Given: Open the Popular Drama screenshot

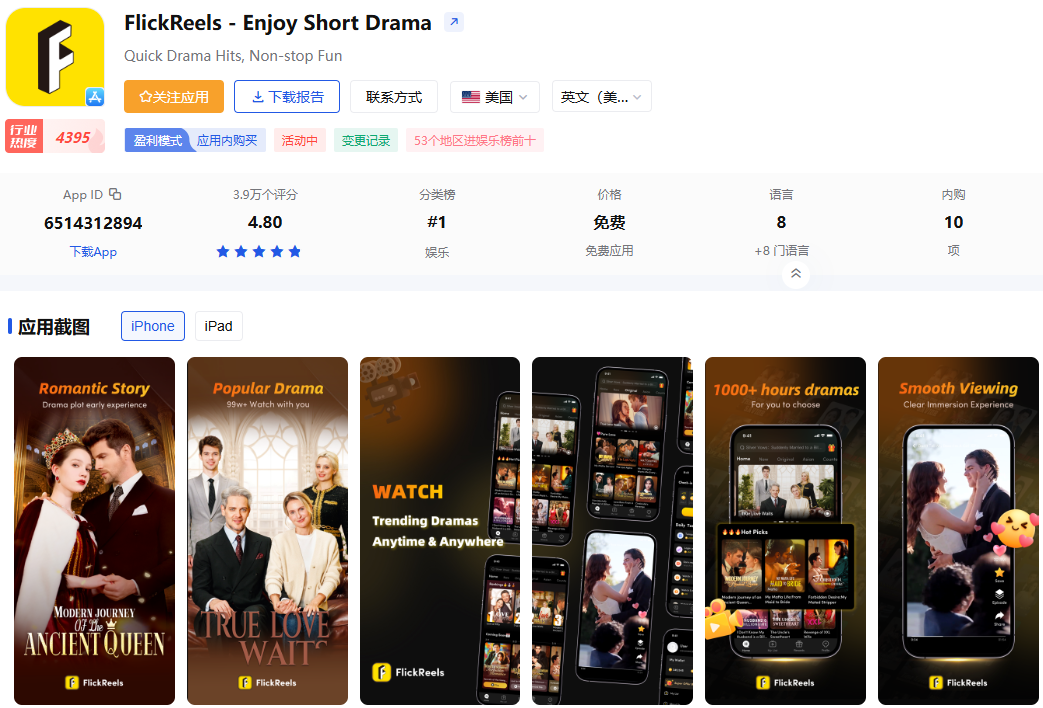Looking at the screenshot, I should 267,531.
